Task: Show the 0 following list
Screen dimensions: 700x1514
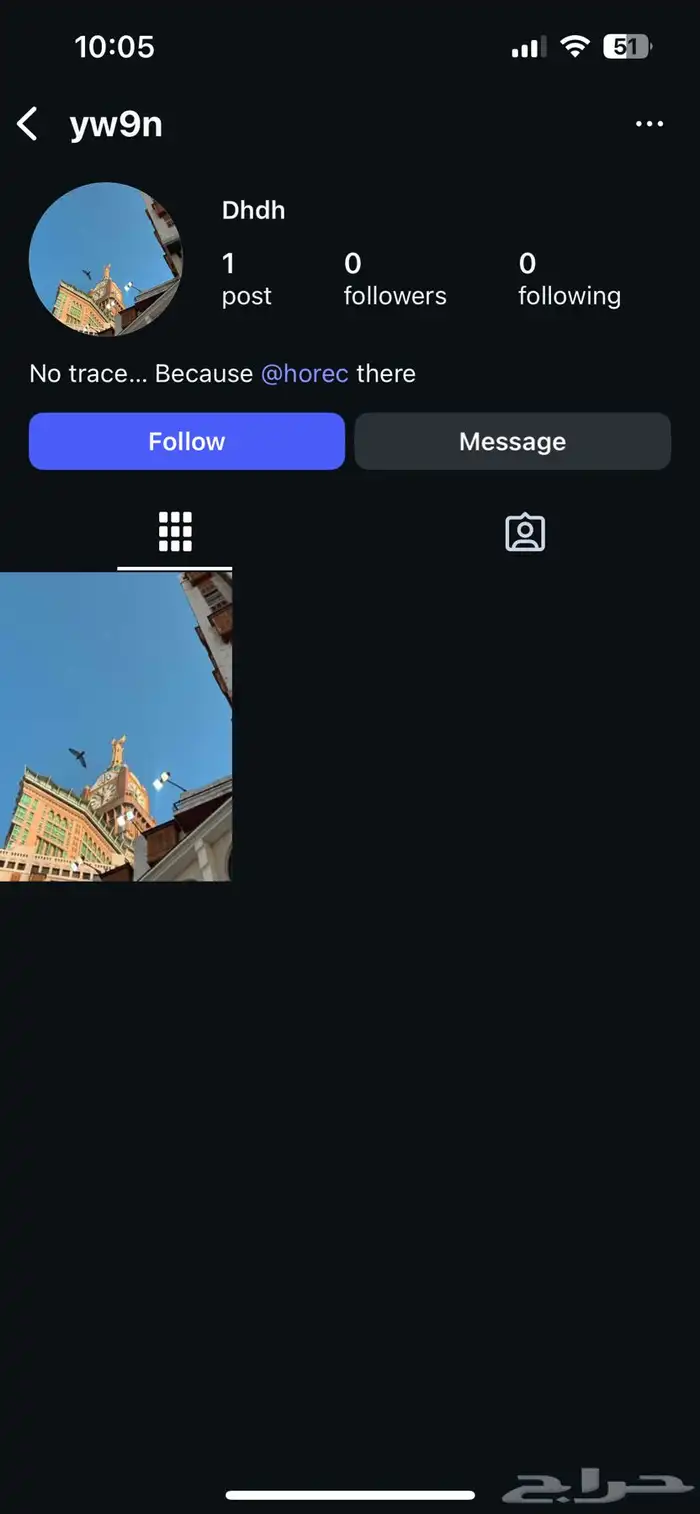Action: click(568, 279)
